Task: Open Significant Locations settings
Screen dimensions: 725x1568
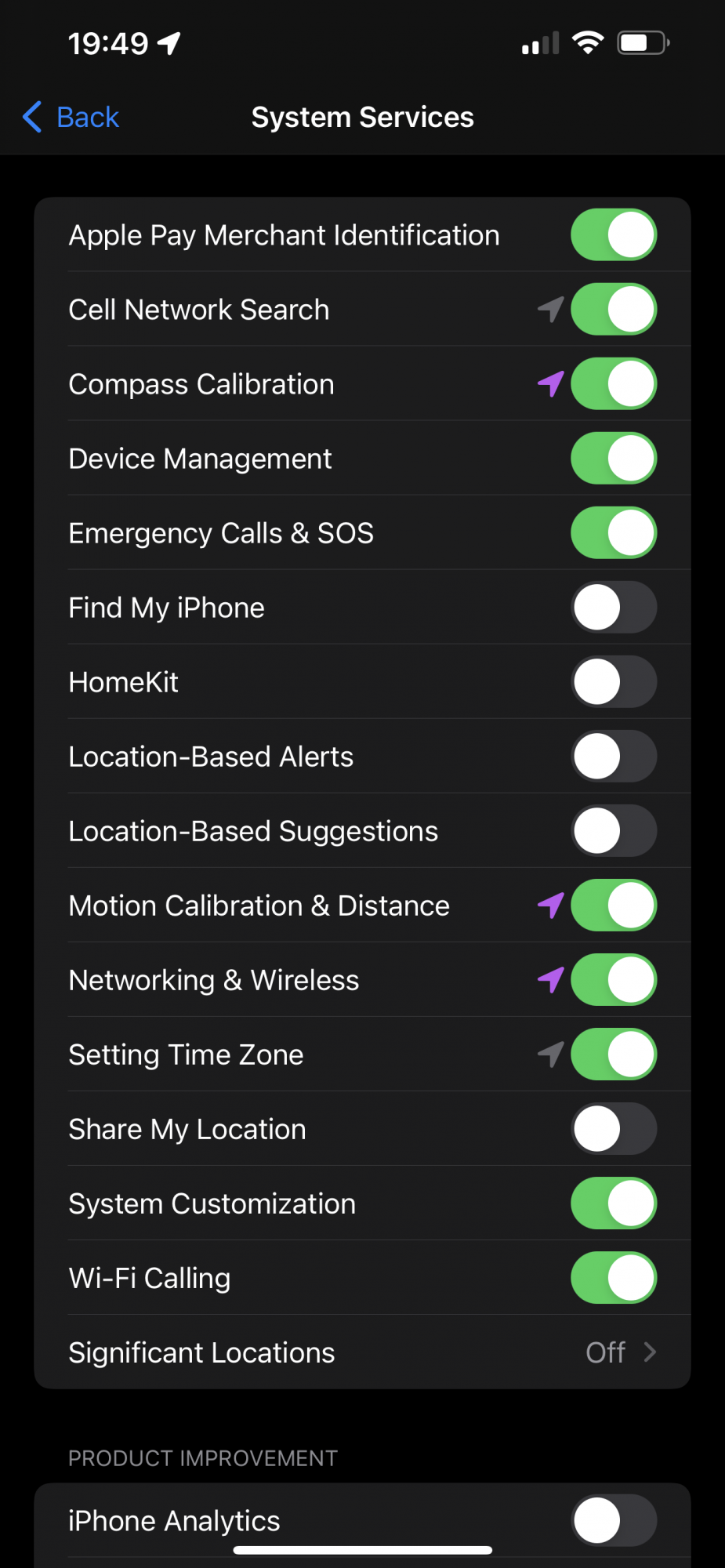Action: pos(362,1352)
